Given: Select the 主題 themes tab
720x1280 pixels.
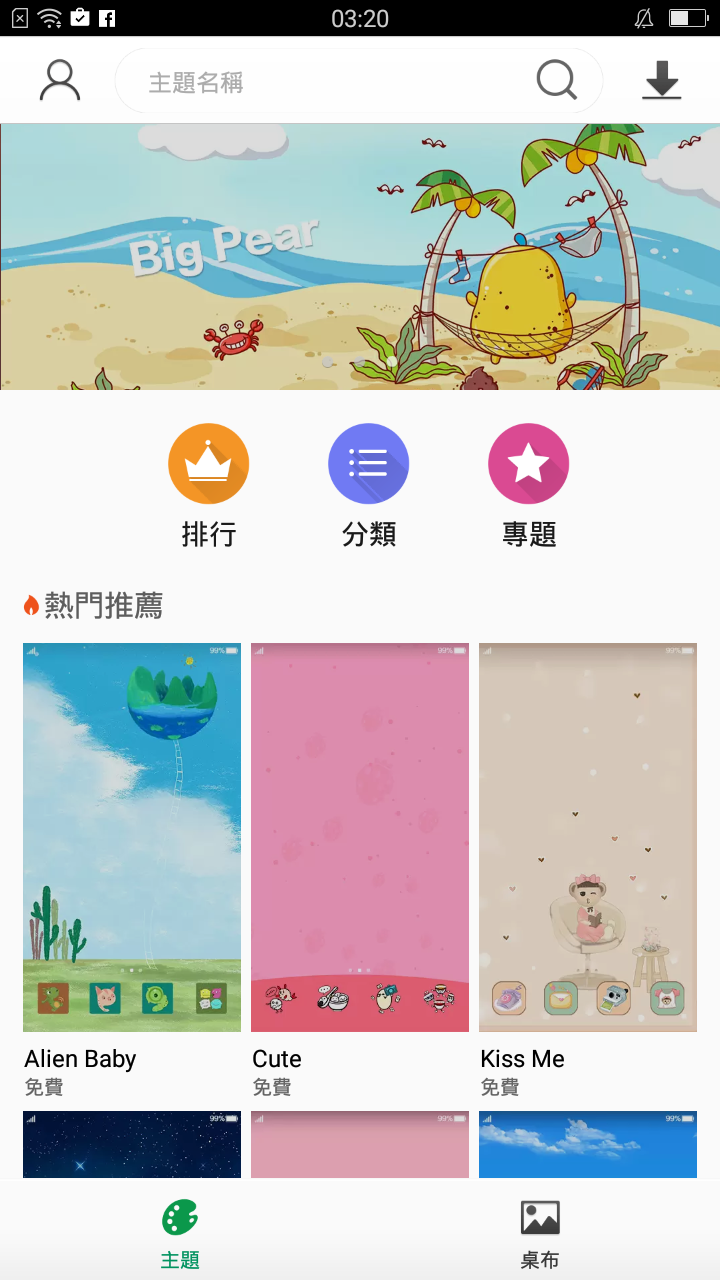Looking at the screenshot, I should point(180,1233).
